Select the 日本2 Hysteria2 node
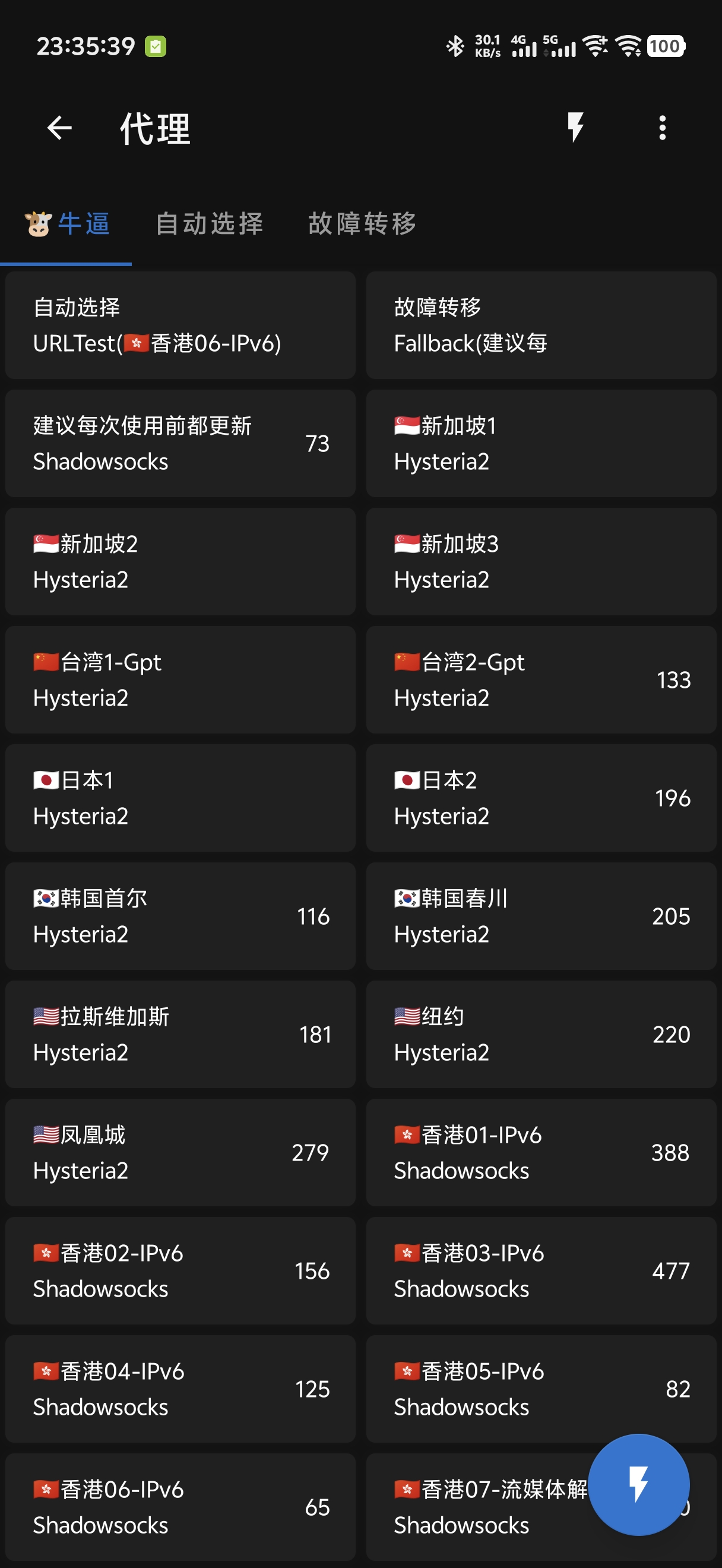 [541, 798]
